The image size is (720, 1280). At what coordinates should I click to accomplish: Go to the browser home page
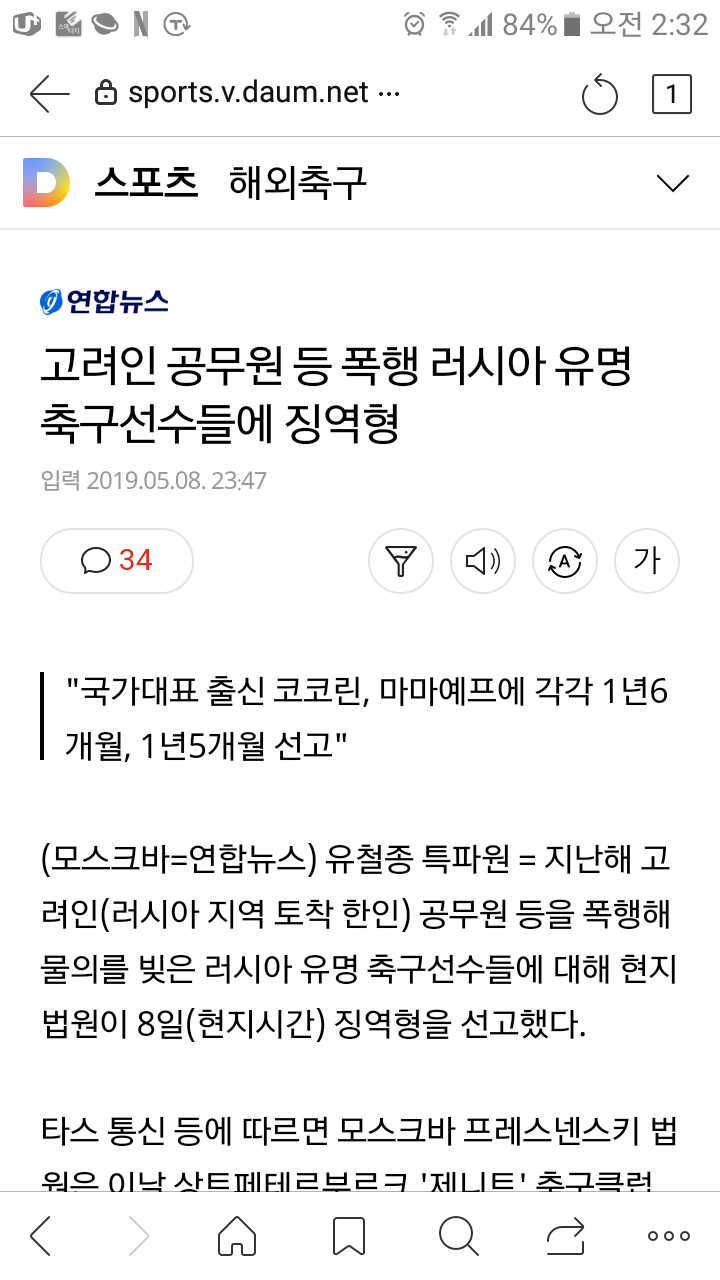pyautogui.click(x=237, y=1236)
